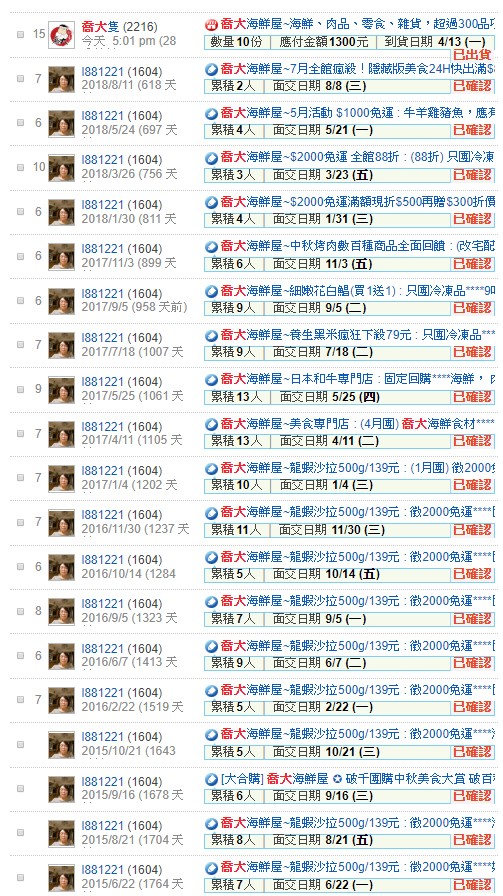Open the 大合購 破千團購中秋美食 listing
503x896 pixels.
pyautogui.click(x=358, y=778)
